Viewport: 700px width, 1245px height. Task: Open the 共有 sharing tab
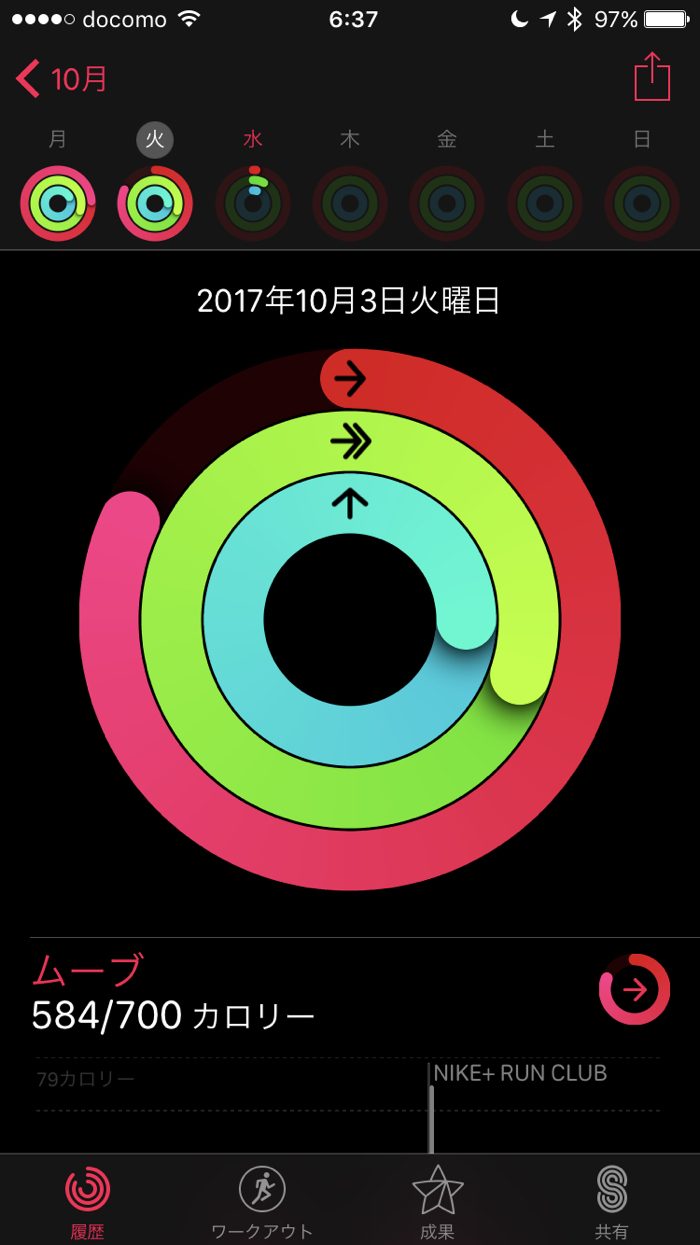point(611,1199)
